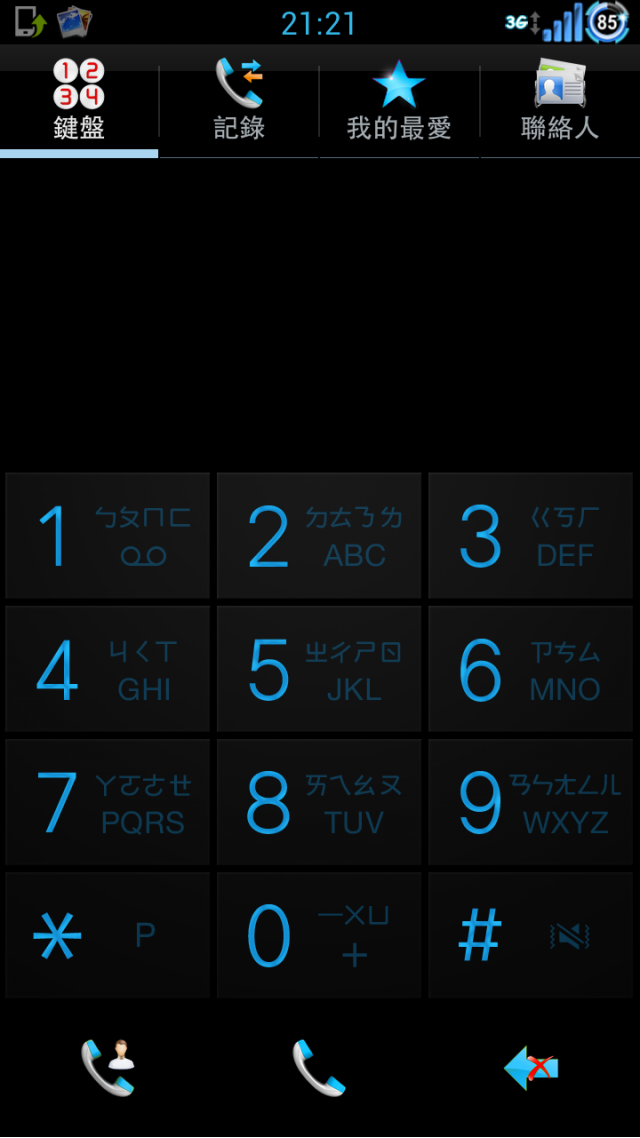Open the 我的最愛 favorites tab

399,100
